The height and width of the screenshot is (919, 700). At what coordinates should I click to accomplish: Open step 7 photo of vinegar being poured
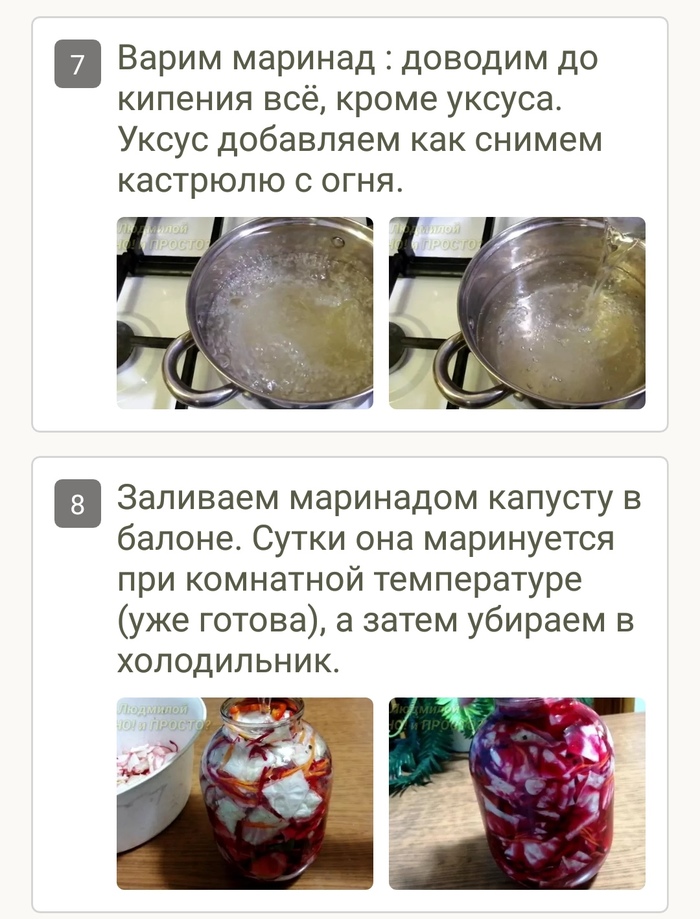(x=517, y=313)
